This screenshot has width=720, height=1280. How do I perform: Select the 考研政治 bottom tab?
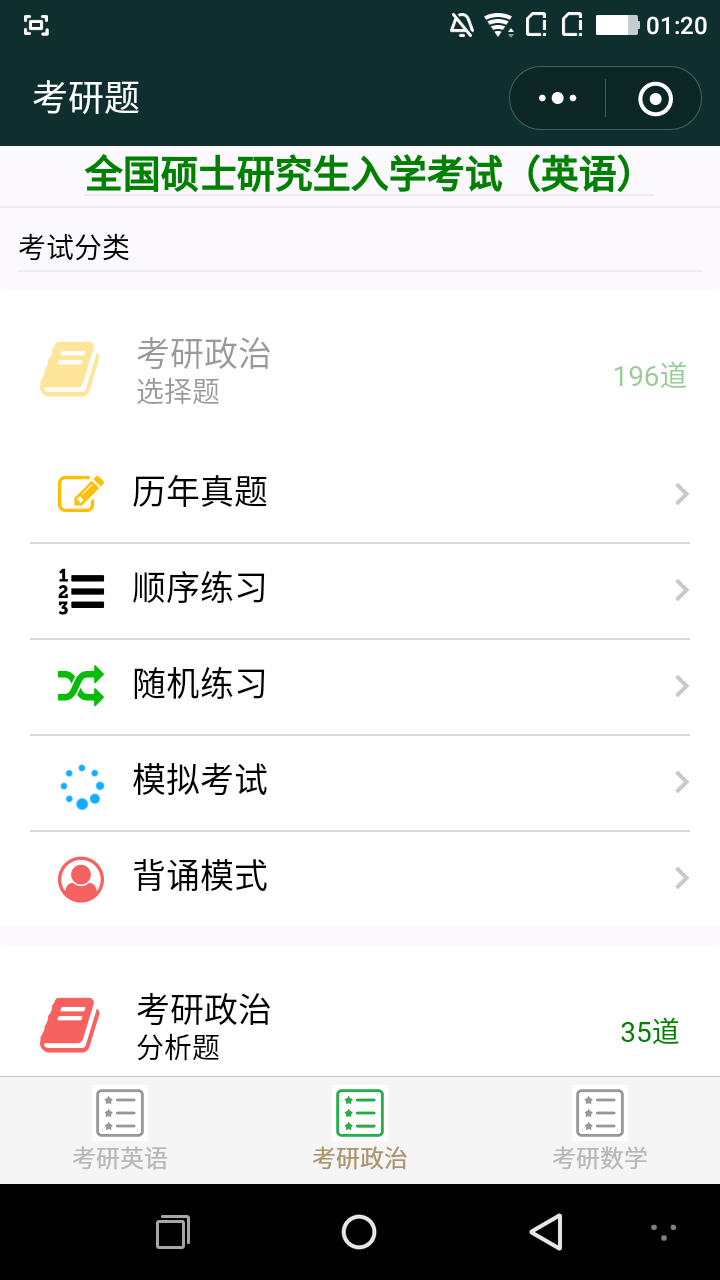360,1130
